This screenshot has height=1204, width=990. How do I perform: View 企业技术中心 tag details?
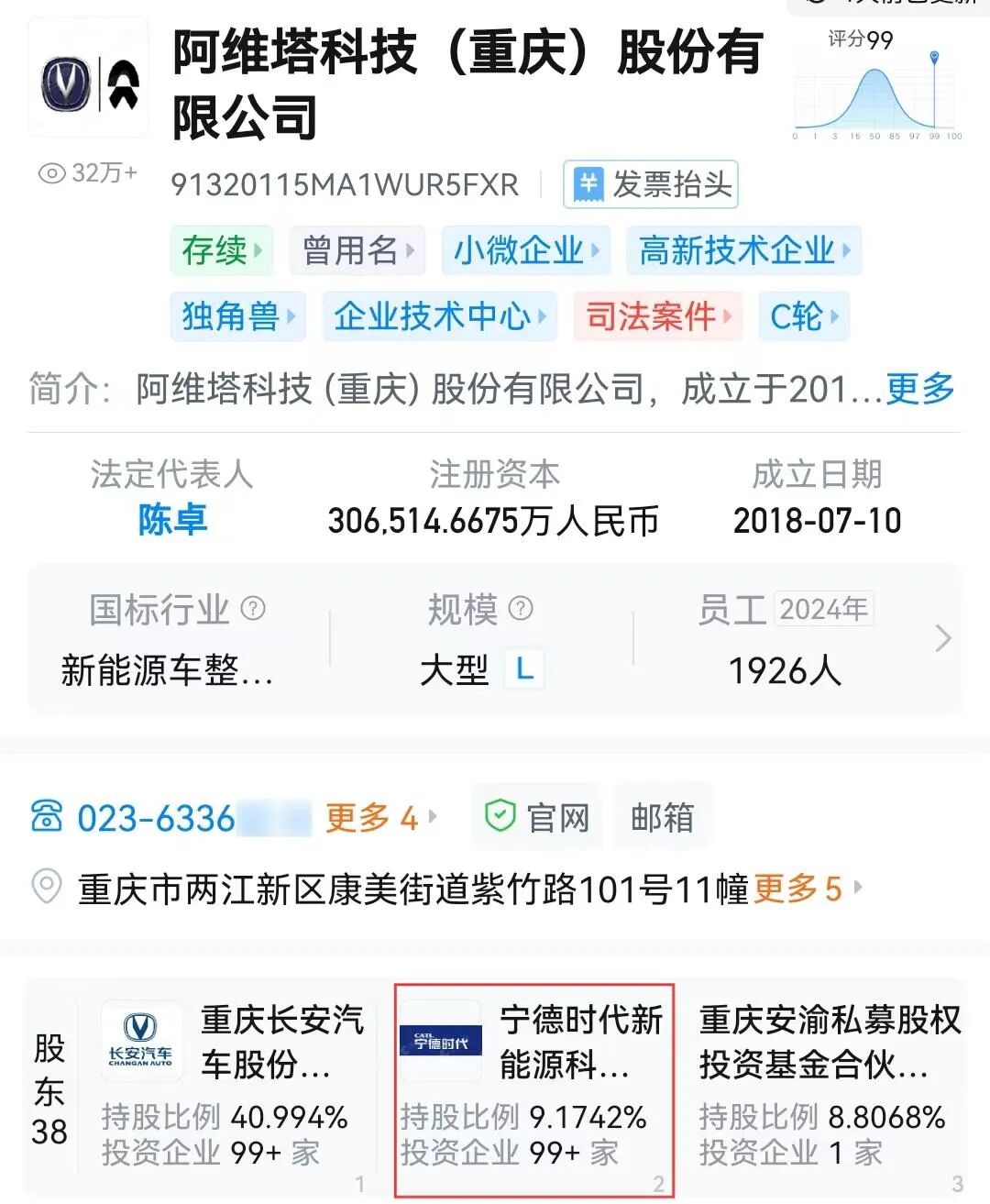[x=439, y=316]
